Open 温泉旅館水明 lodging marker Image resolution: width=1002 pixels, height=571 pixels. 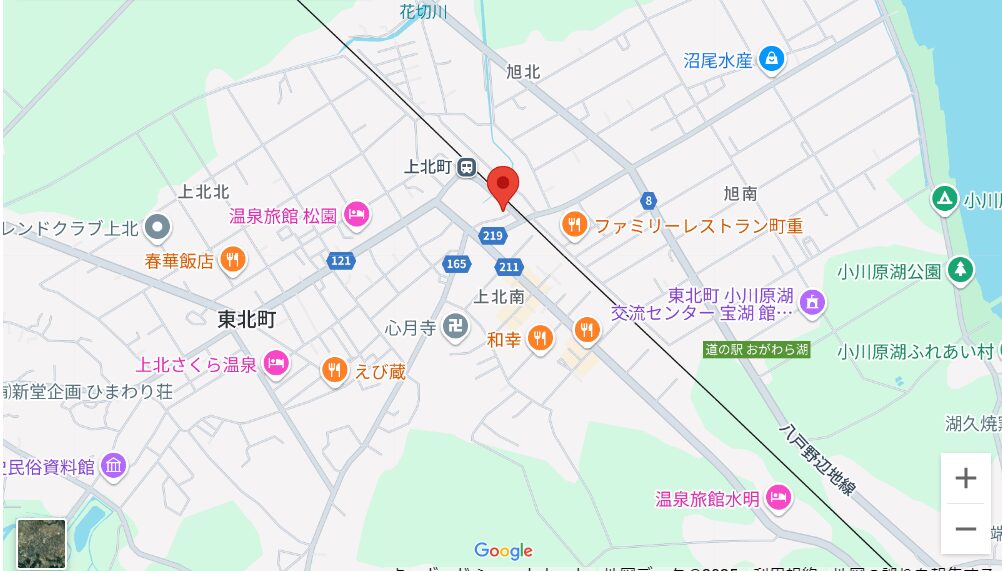779,496
